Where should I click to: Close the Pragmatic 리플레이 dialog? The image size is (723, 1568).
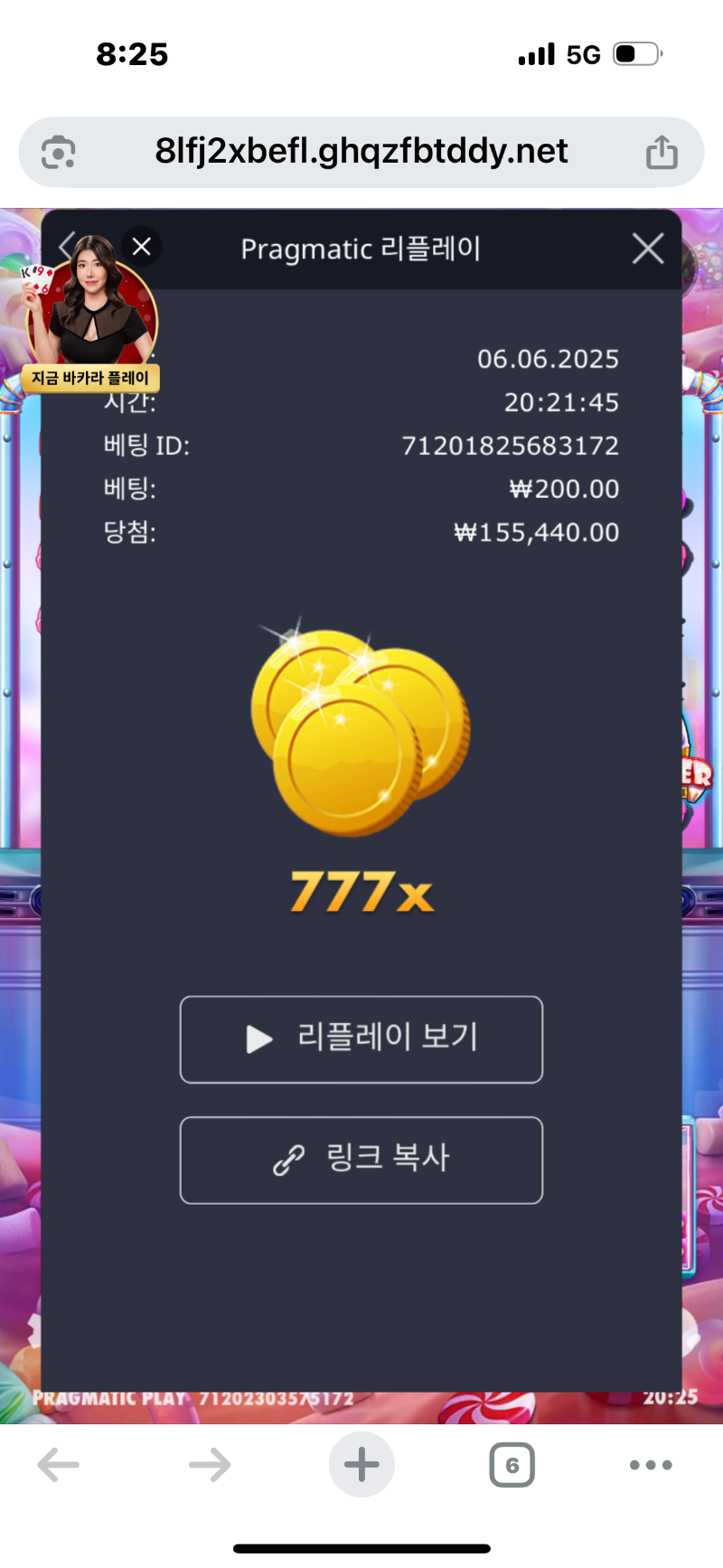click(647, 249)
